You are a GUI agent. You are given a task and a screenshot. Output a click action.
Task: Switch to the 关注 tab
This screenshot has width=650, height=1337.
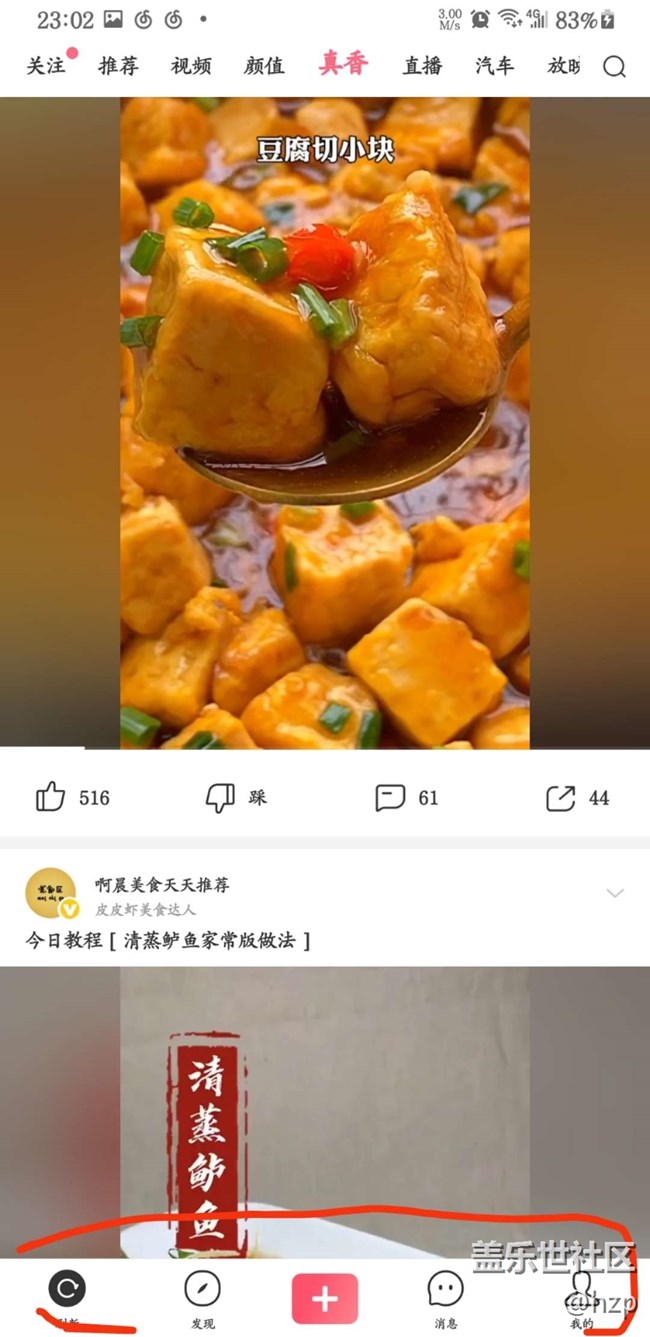pos(46,66)
